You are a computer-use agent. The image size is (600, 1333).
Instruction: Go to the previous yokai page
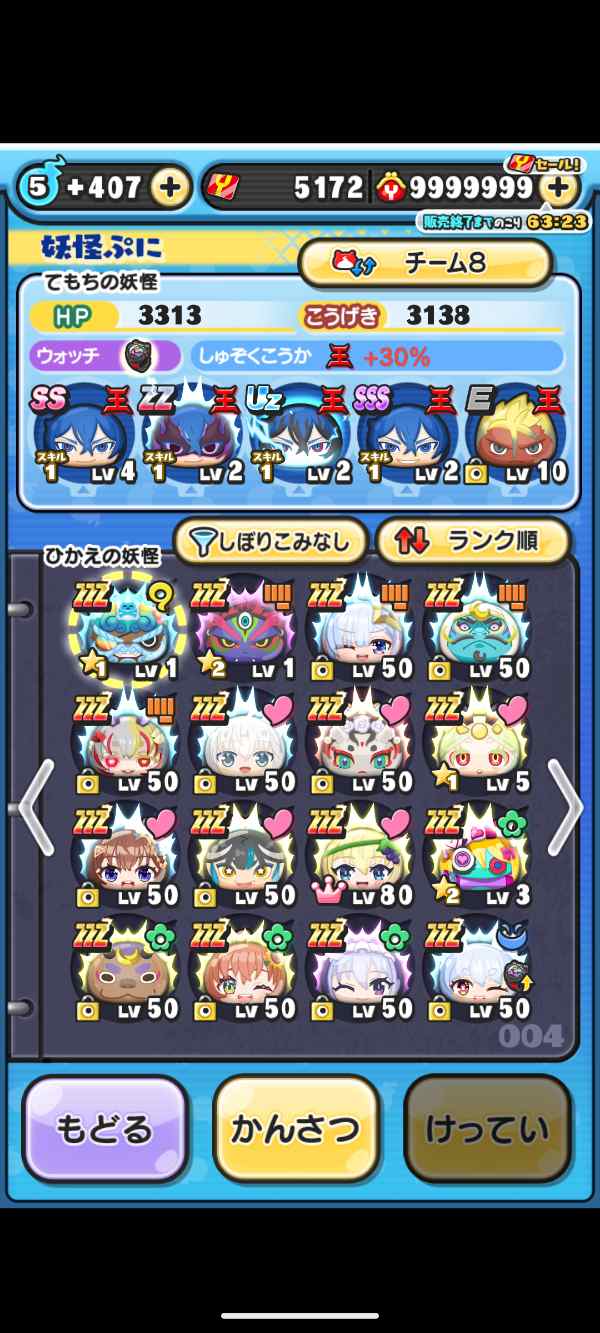(x=35, y=806)
